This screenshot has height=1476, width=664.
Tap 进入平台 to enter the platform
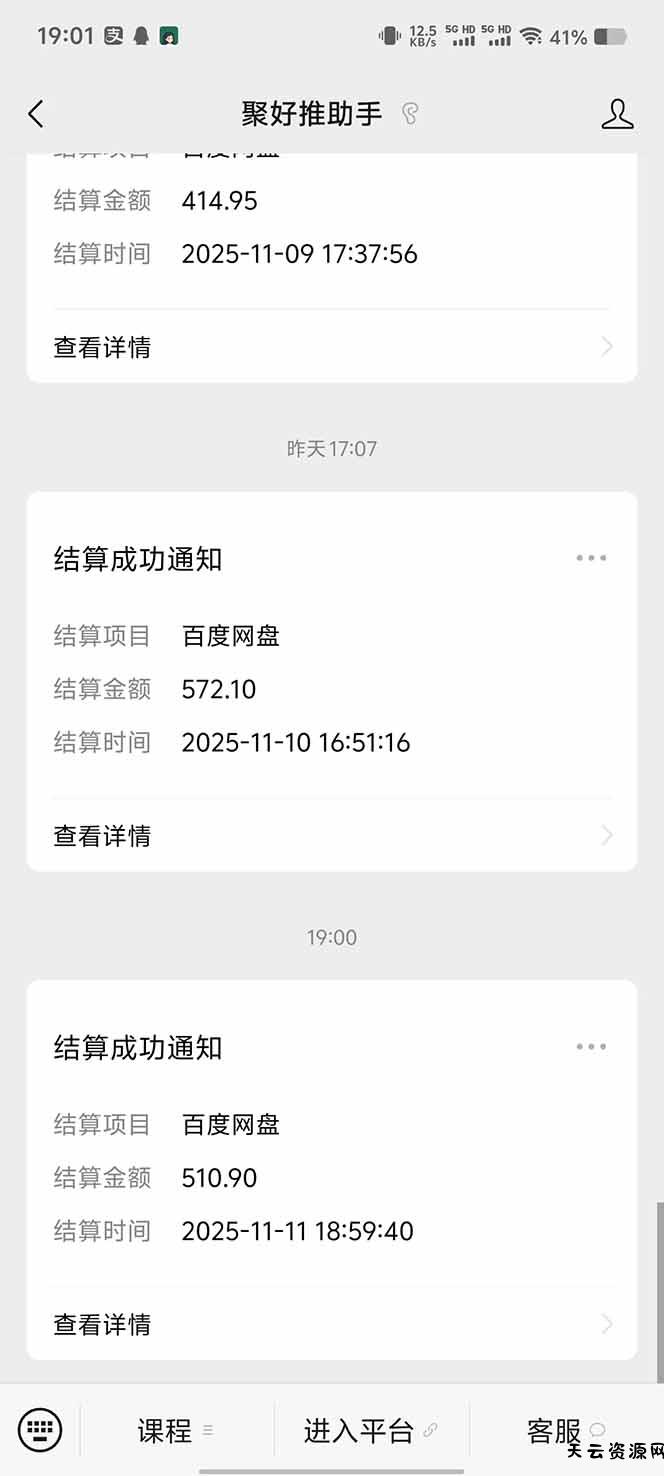pyautogui.click(x=370, y=1431)
